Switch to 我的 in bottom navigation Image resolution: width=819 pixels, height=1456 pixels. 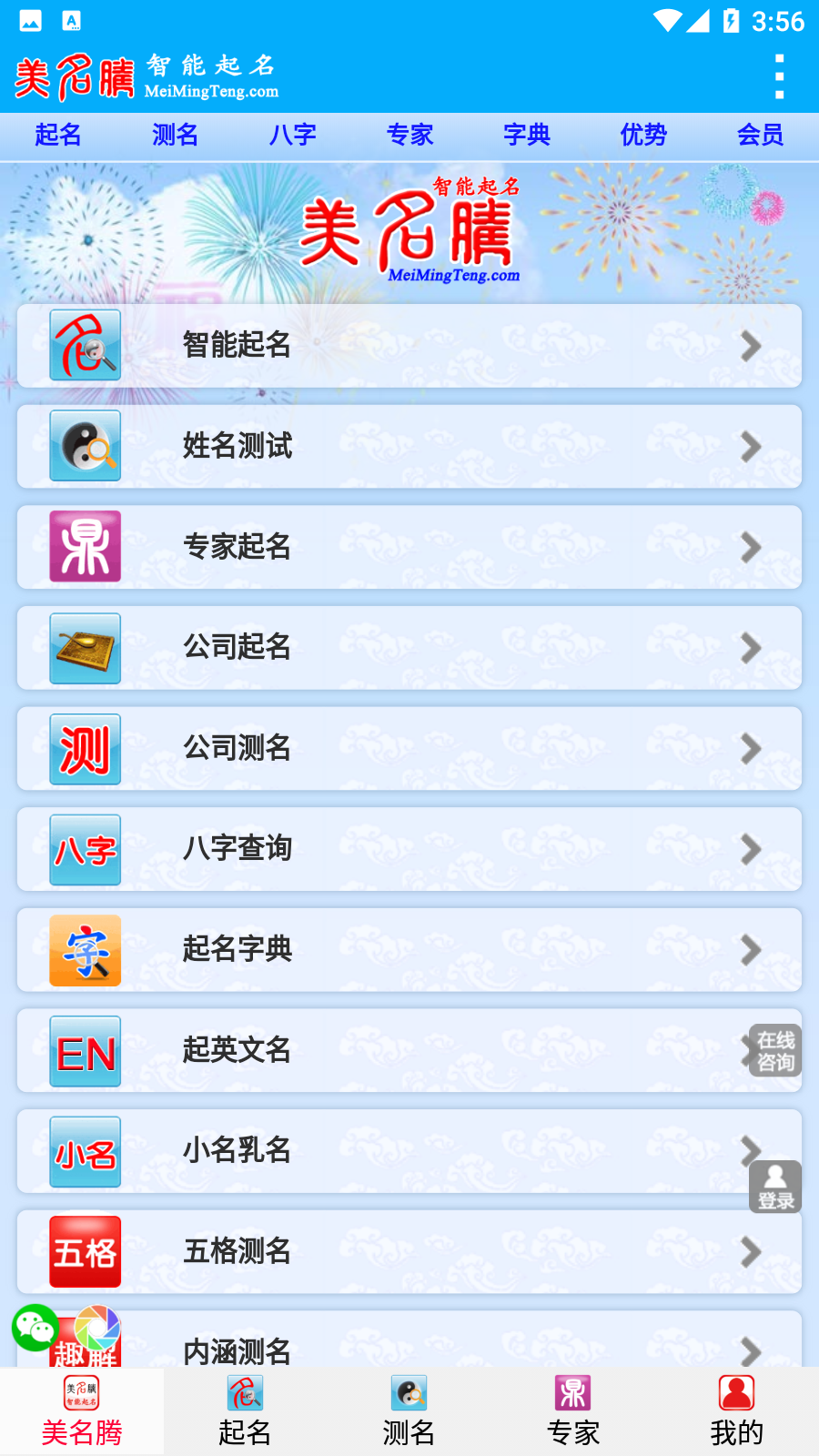click(736, 1411)
